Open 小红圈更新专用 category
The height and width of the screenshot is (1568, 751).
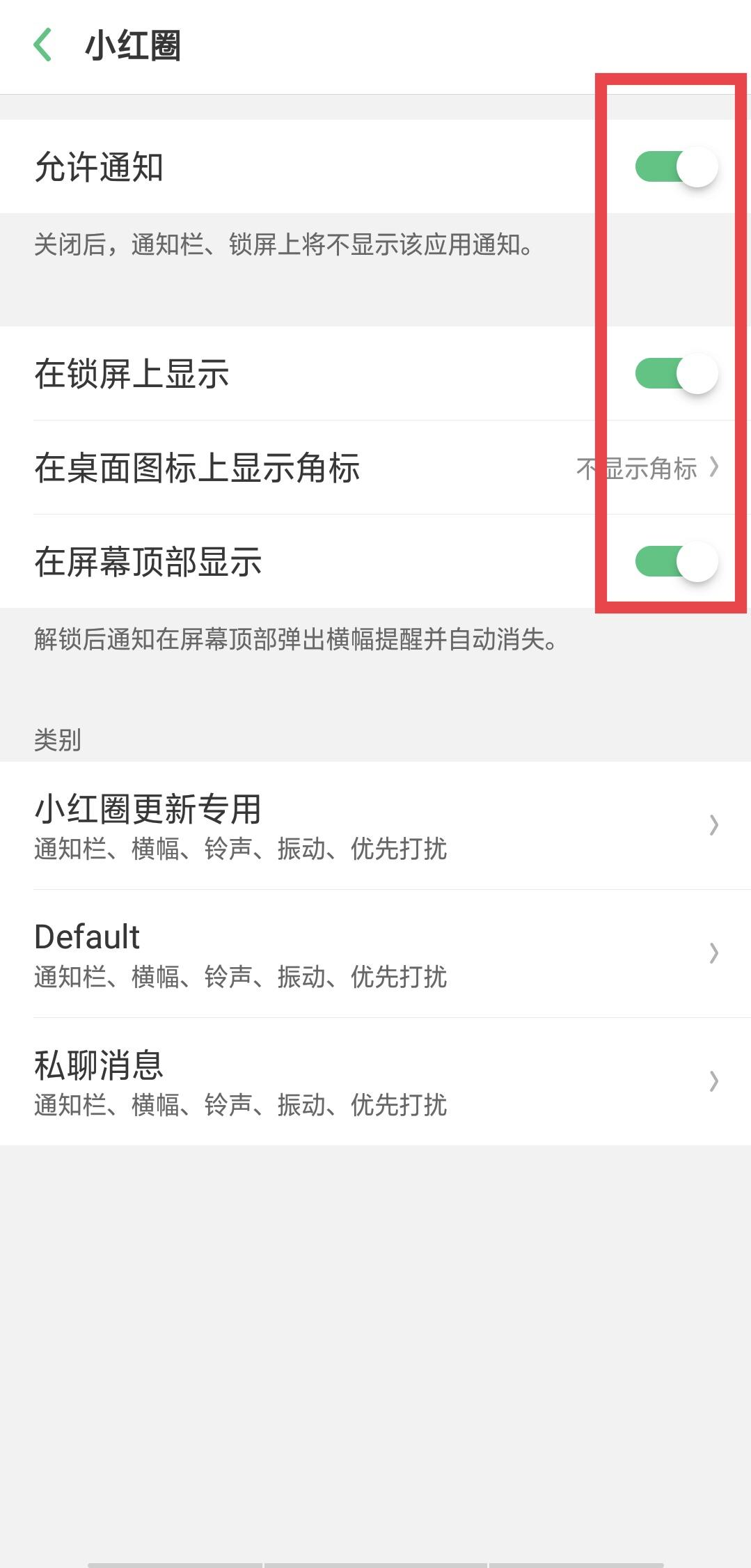point(376,826)
